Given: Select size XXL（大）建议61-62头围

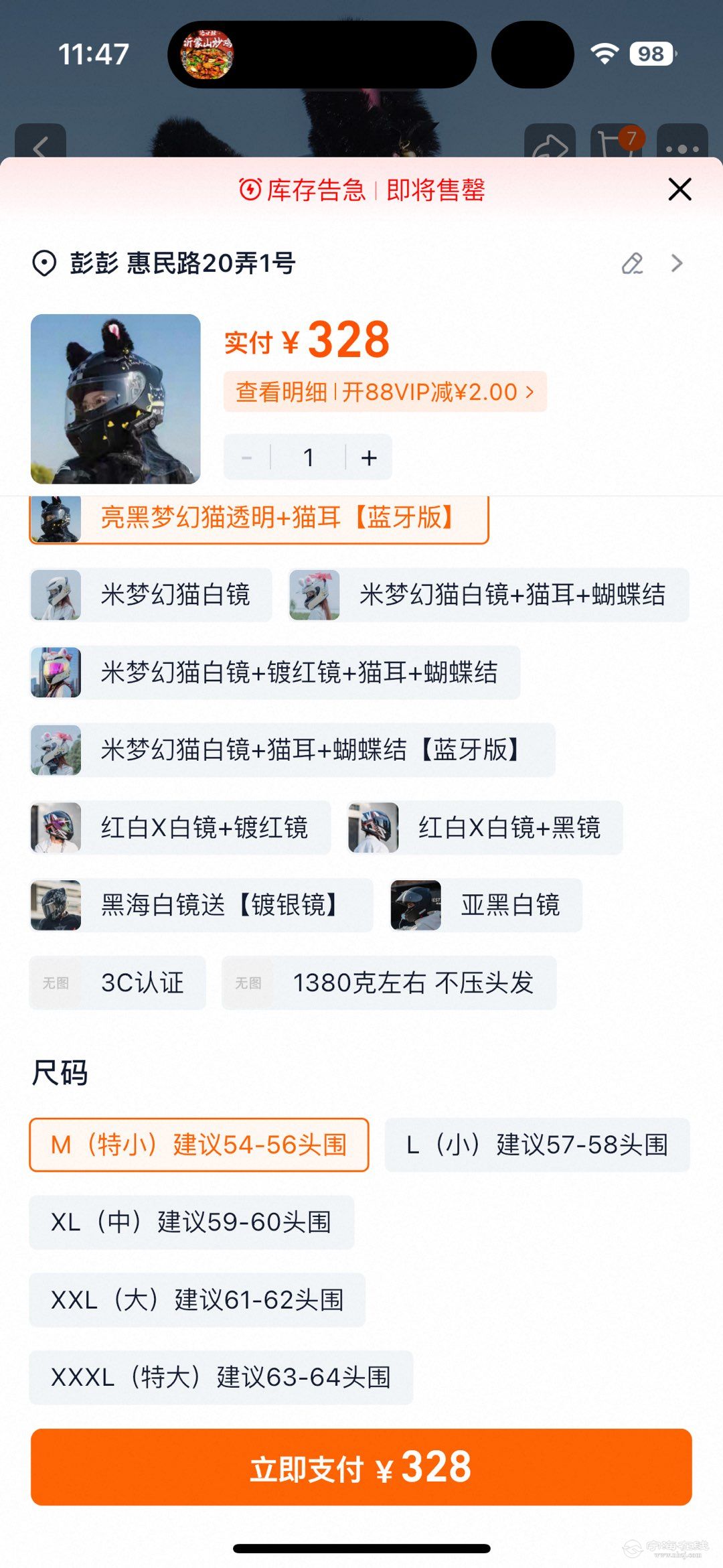Looking at the screenshot, I should 197,1300.
